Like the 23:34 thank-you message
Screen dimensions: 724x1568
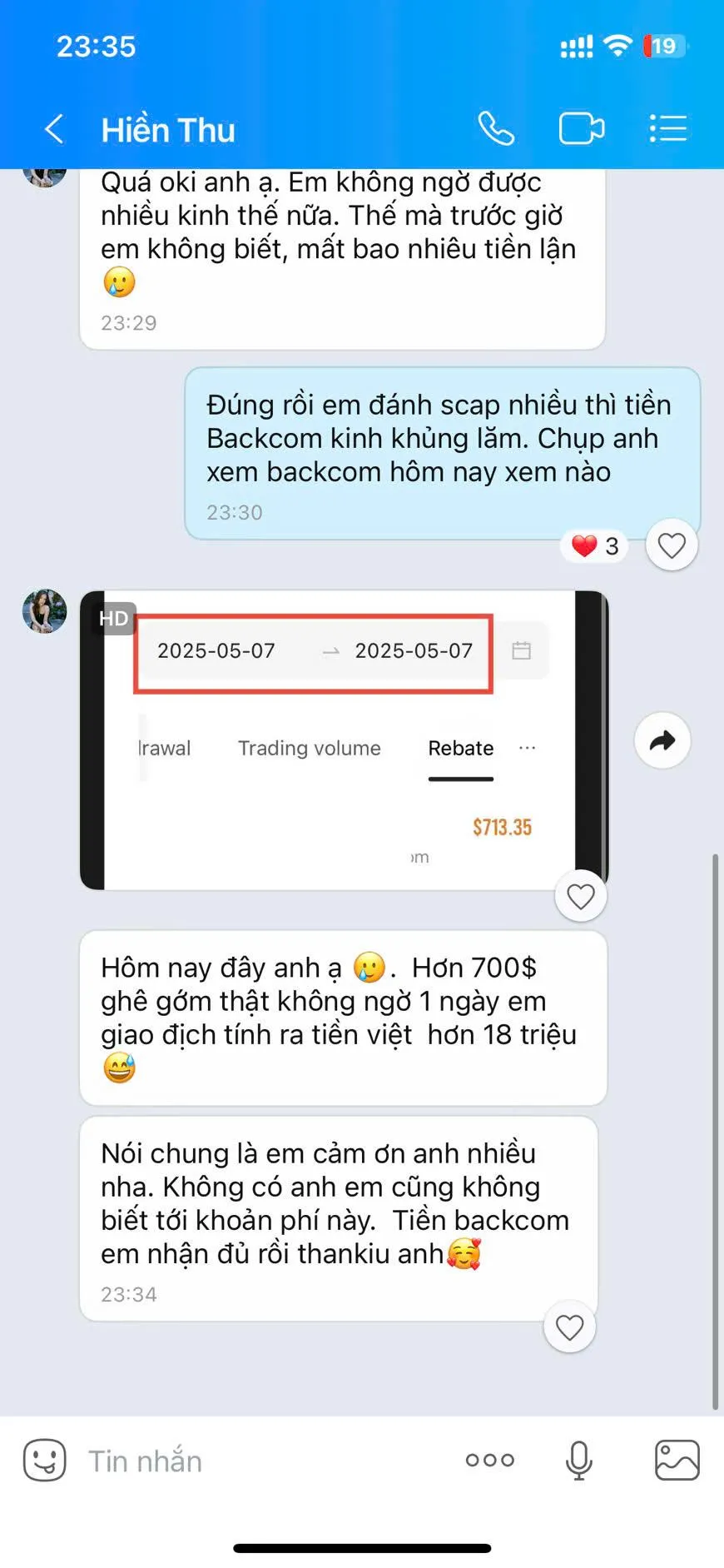pos(569,1327)
